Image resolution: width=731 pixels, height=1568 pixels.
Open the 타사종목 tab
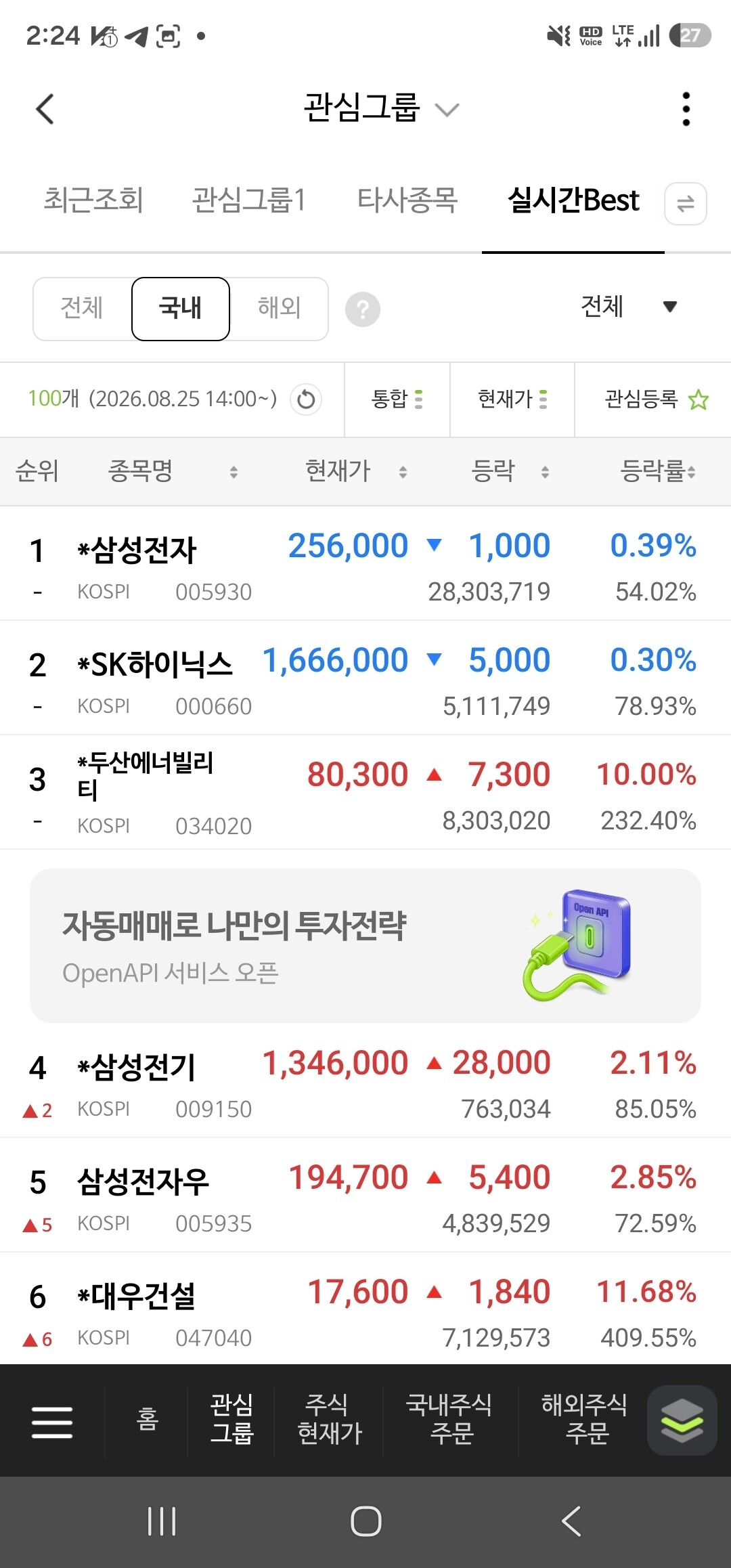(x=407, y=200)
